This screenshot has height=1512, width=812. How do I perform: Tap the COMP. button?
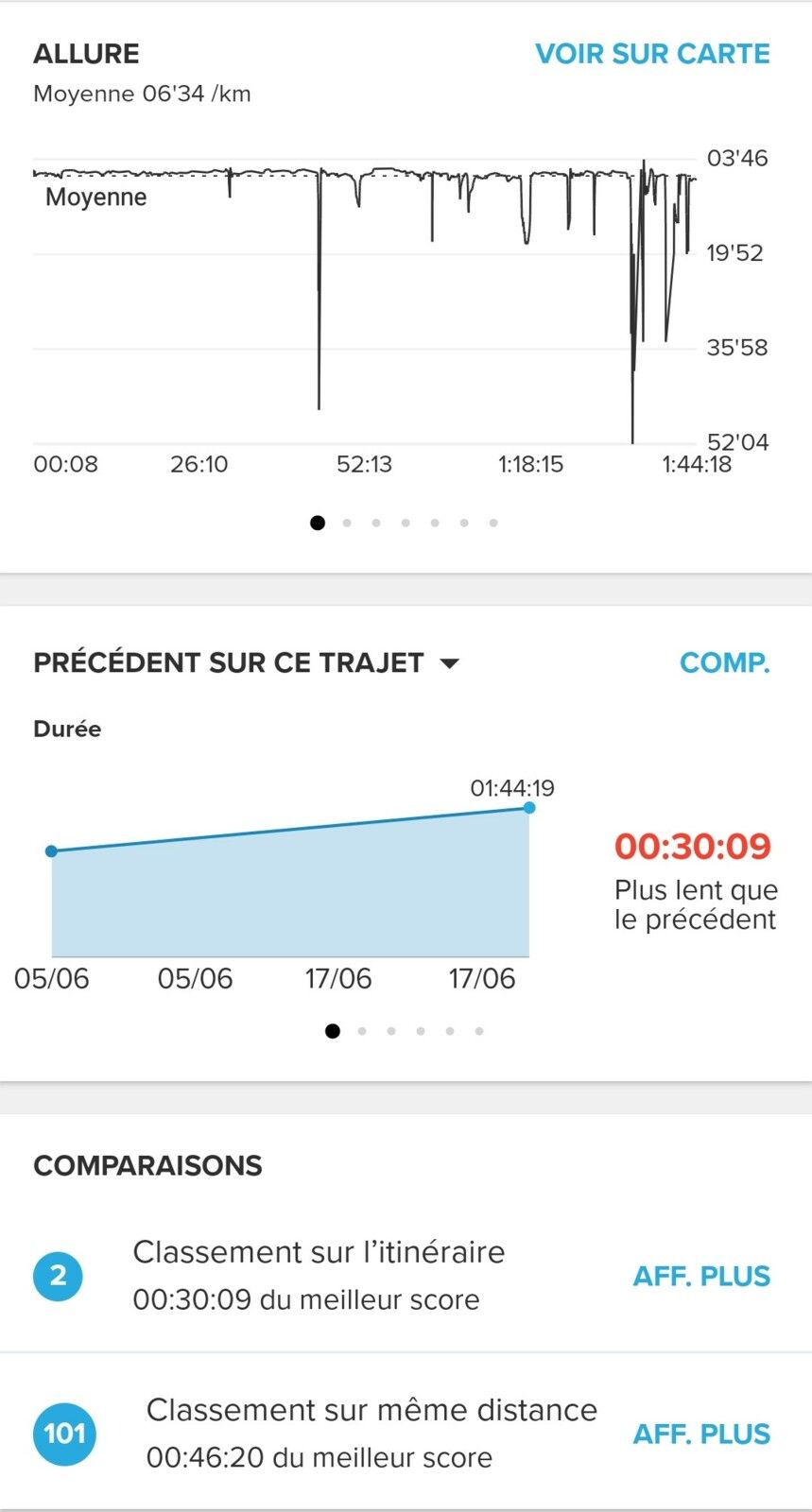point(725,662)
